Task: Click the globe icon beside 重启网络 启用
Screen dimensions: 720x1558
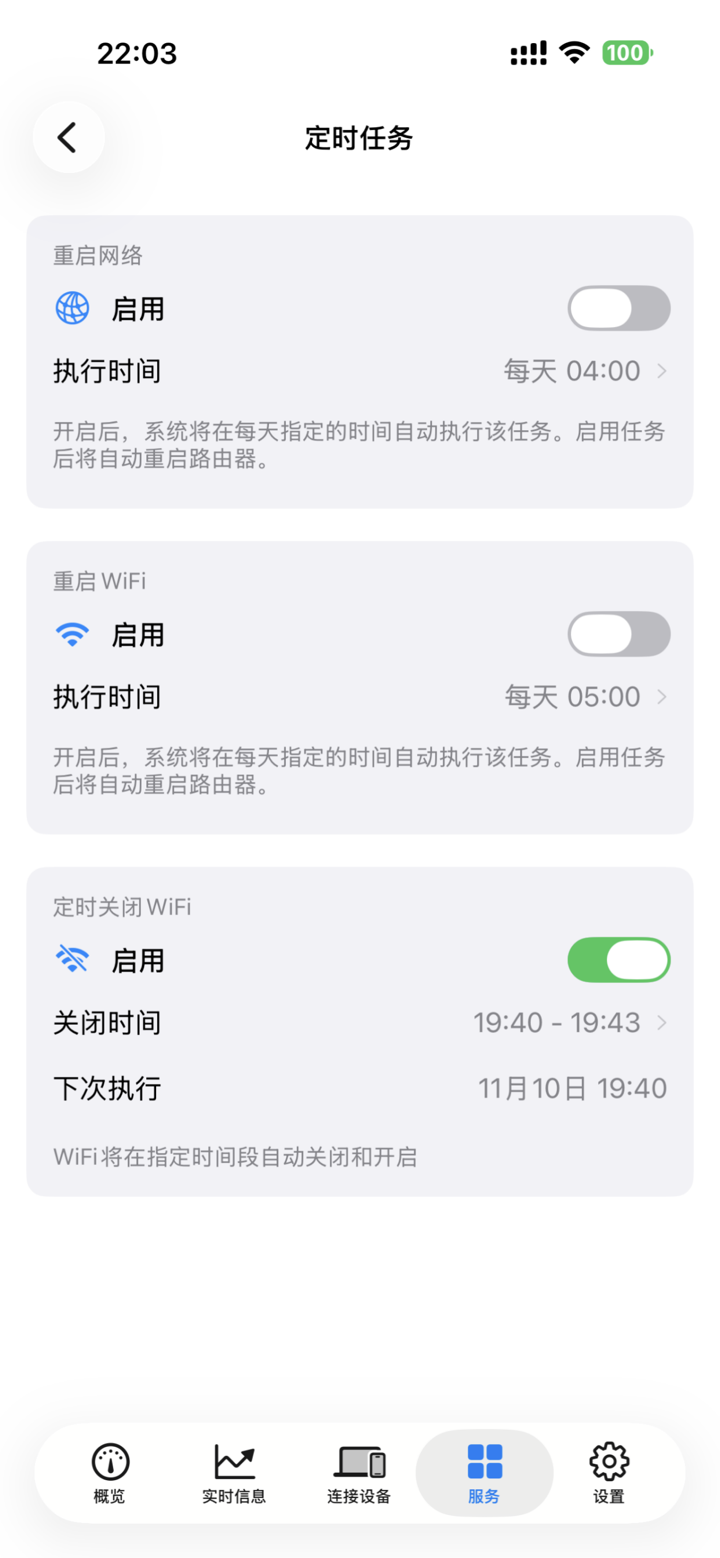Action: tap(71, 307)
